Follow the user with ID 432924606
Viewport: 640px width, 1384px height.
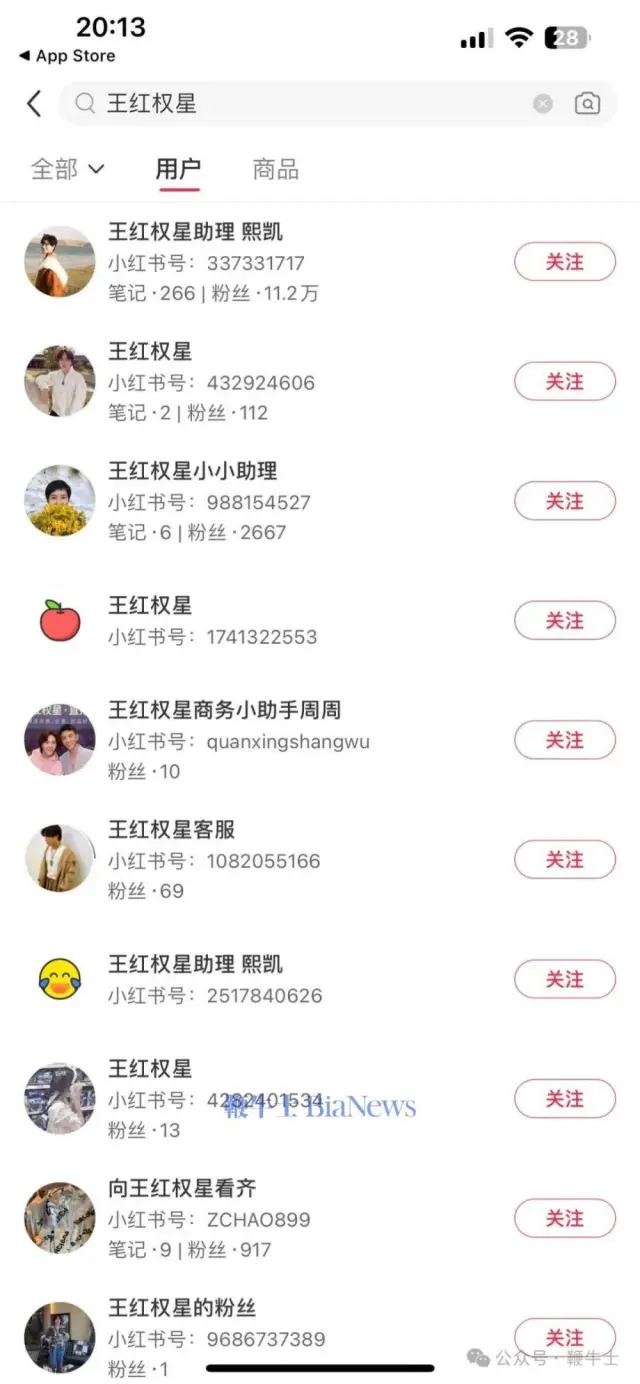[x=564, y=382]
